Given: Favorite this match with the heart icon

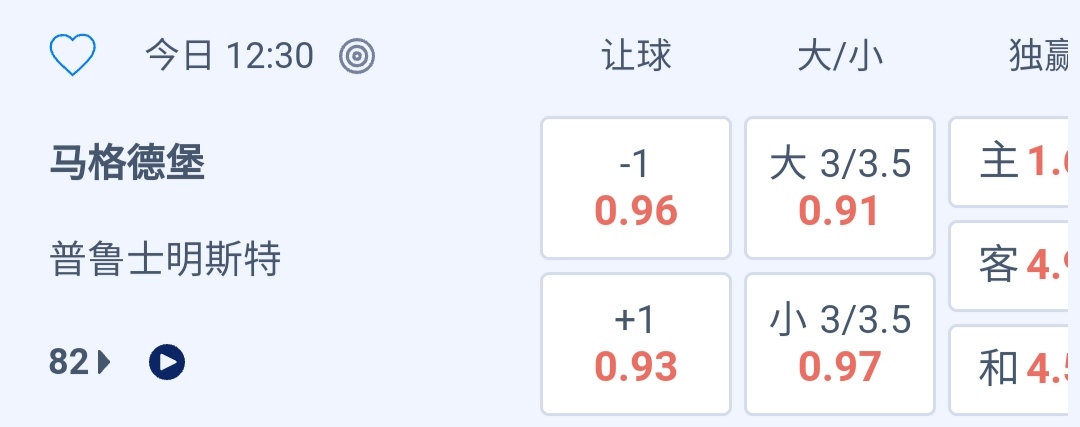Looking at the screenshot, I should [72, 55].
